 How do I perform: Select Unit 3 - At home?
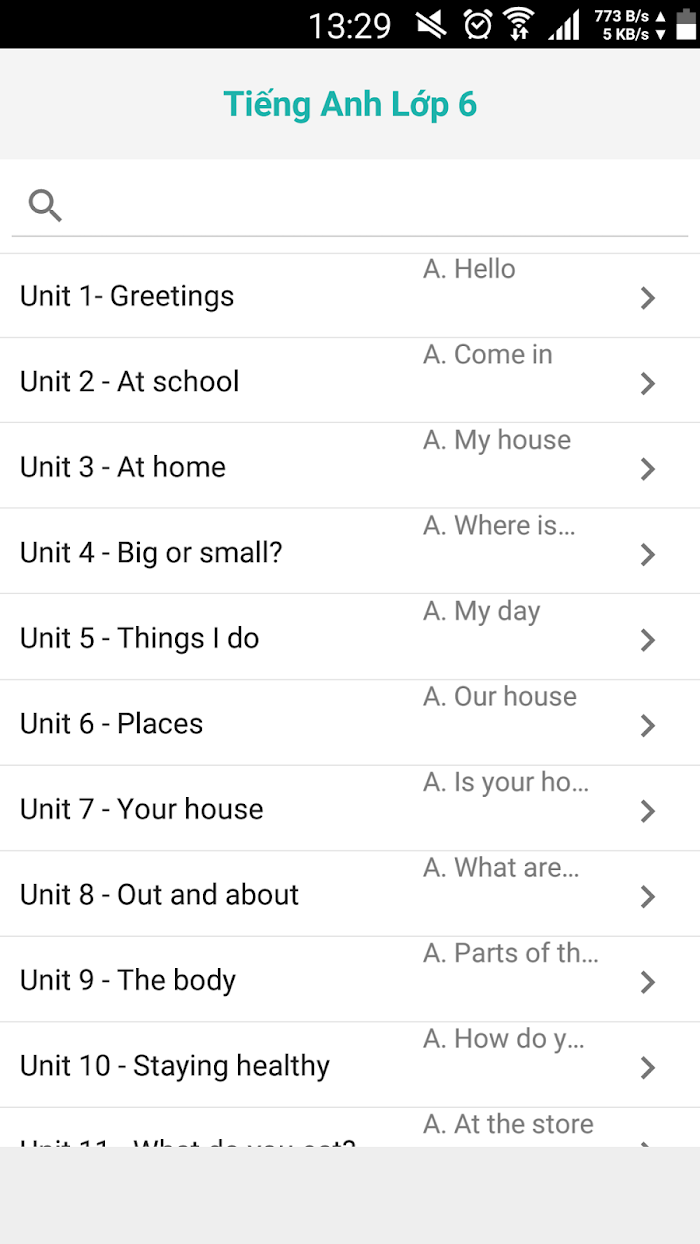(350, 467)
